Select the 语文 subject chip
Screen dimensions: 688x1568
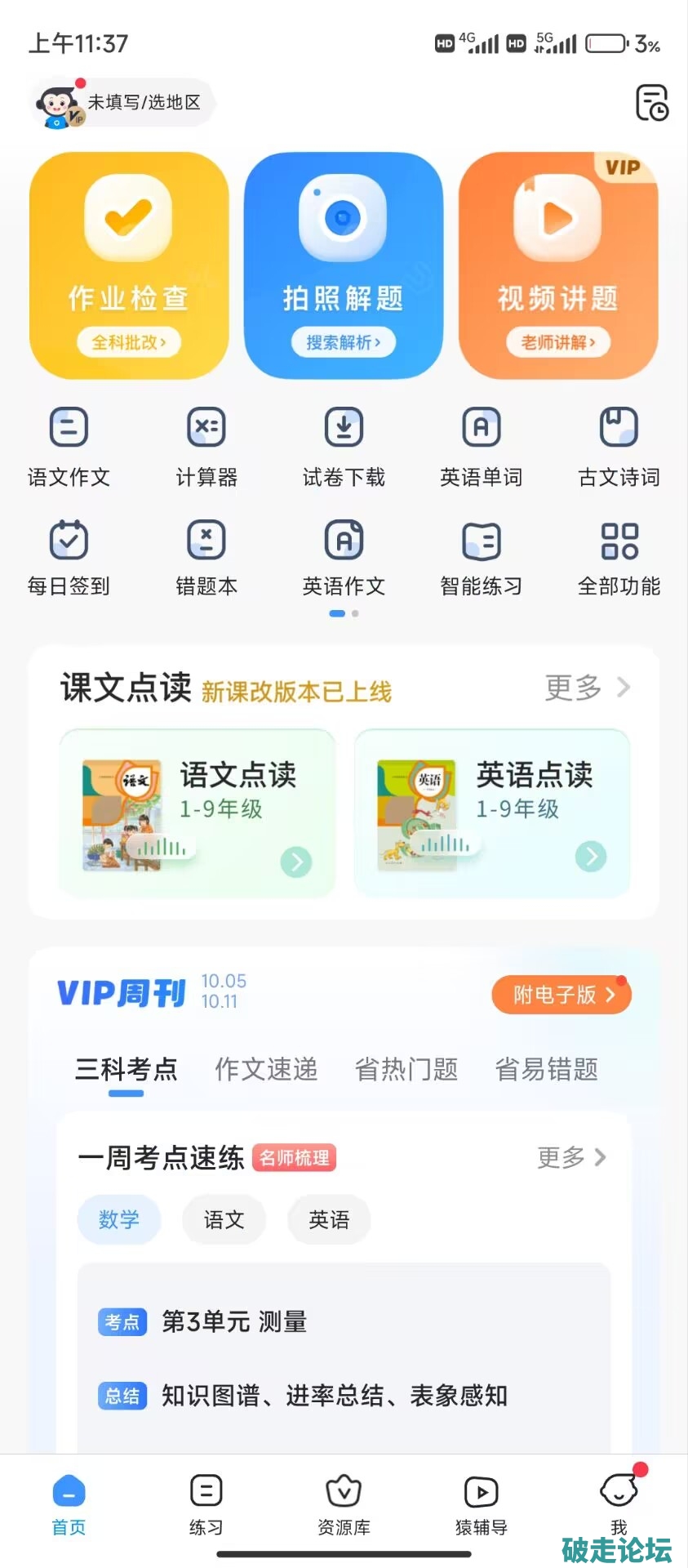click(x=224, y=1220)
